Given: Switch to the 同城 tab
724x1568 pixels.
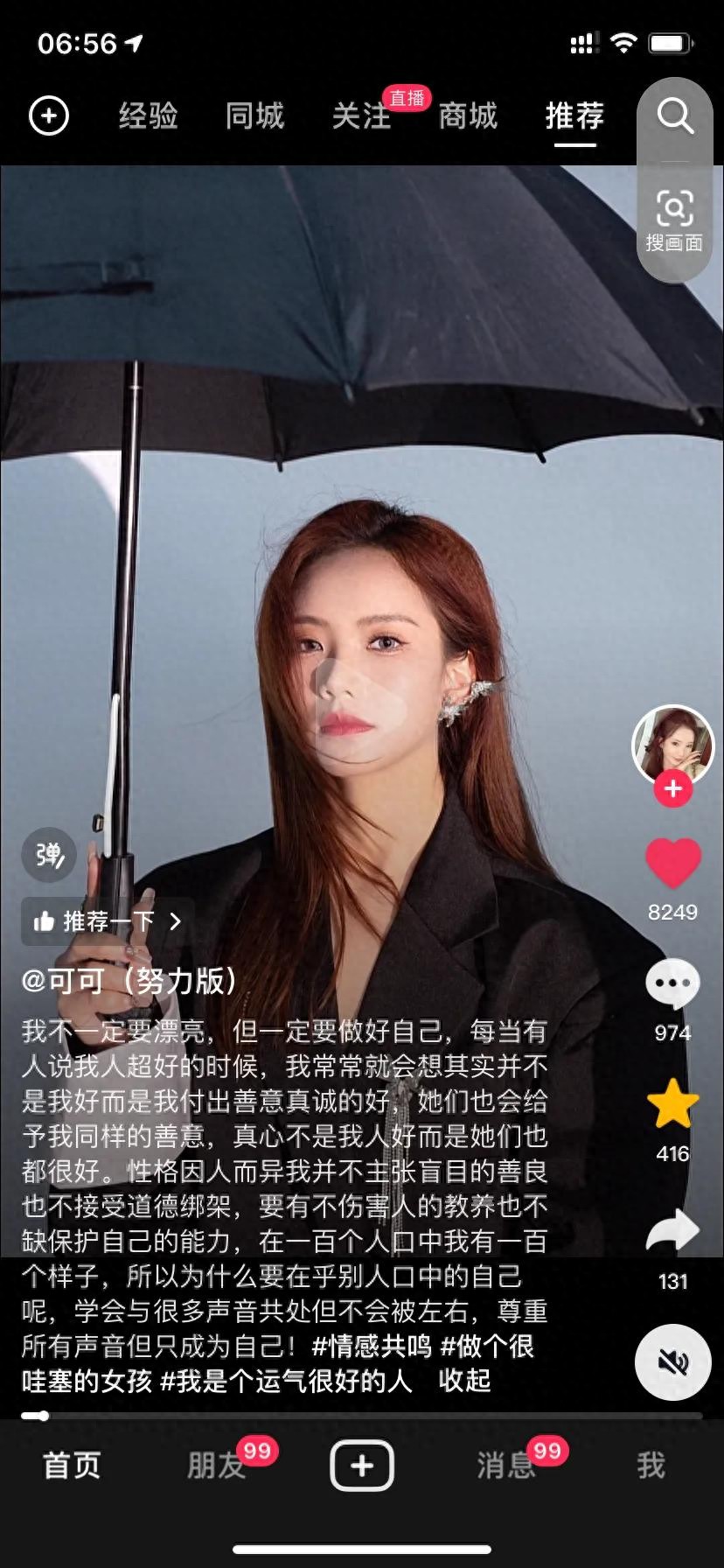Looking at the screenshot, I should click(254, 115).
